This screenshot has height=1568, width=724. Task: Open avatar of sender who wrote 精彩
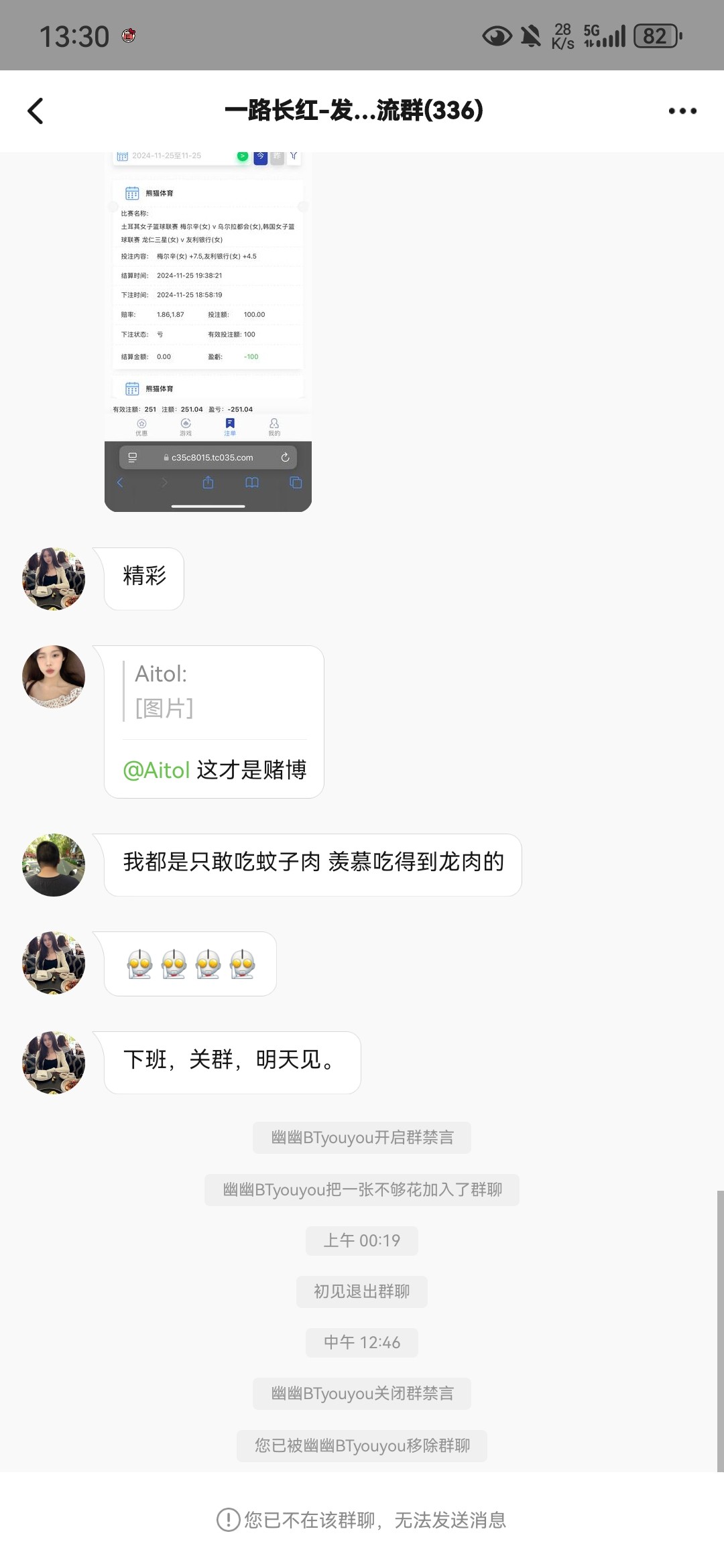(x=54, y=579)
